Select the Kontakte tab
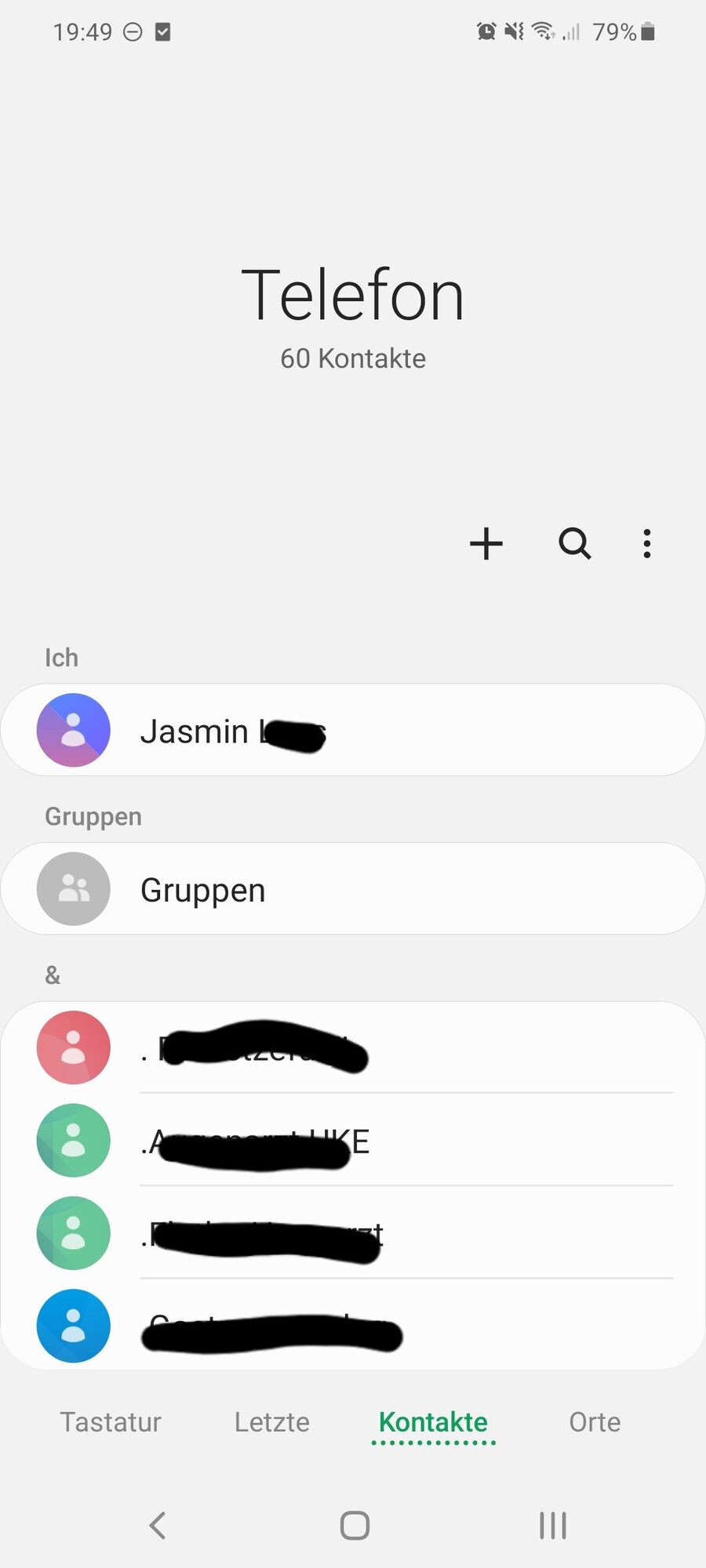Image resolution: width=706 pixels, height=1568 pixels. (x=433, y=1421)
